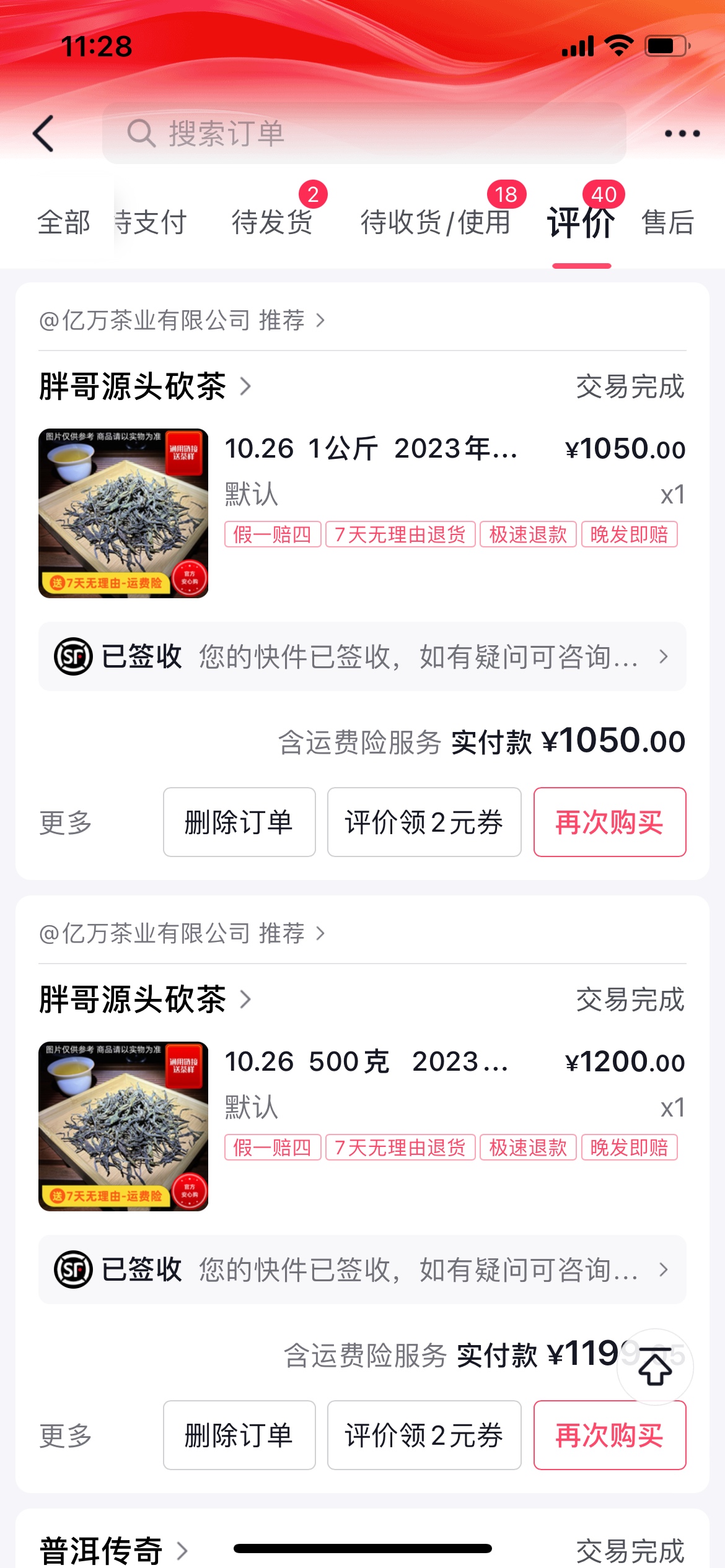Open 更多 options for the ¥1050.00 order
The height and width of the screenshot is (1568, 725).
click(x=66, y=822)
